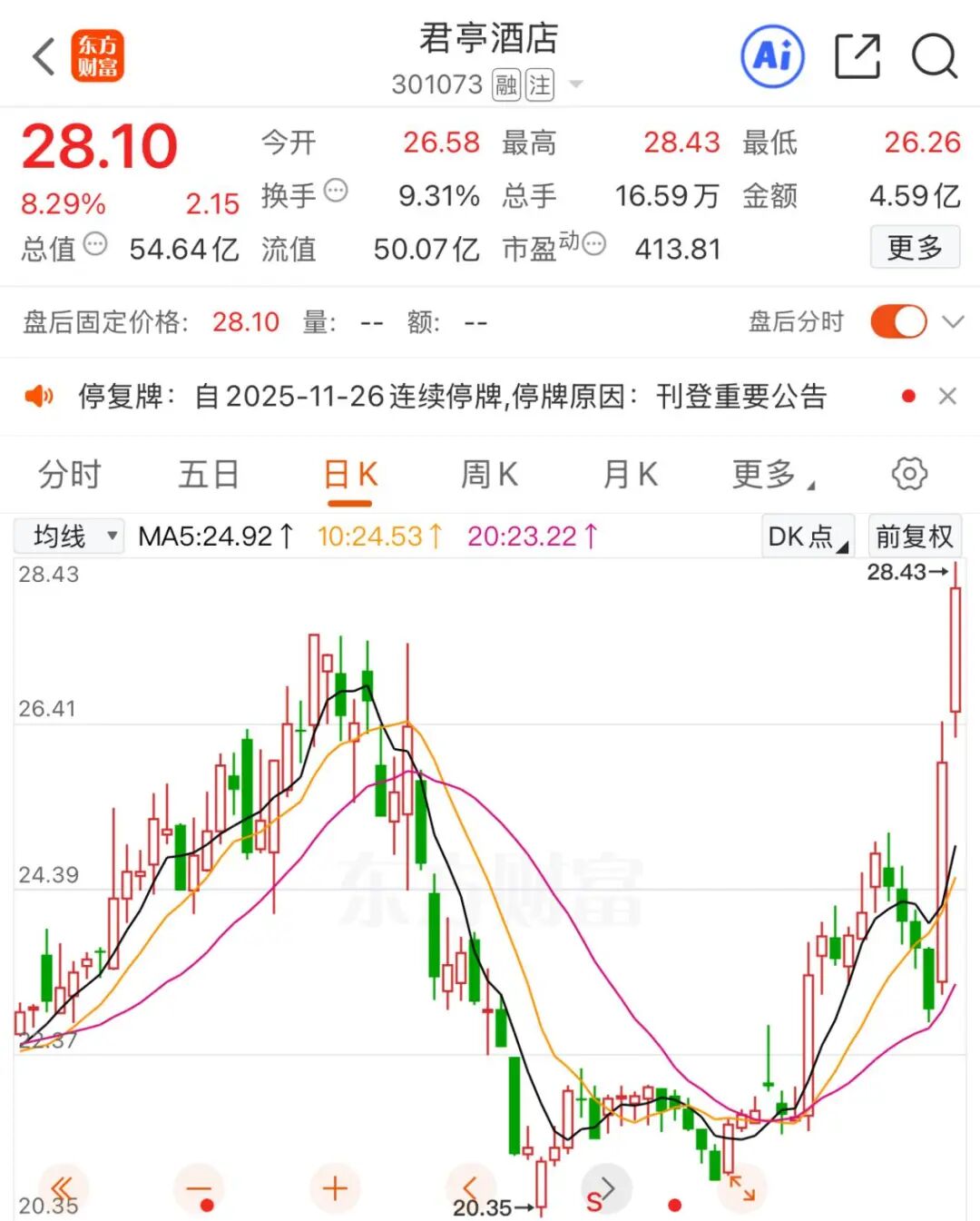Zoom in the K-line chart with plus
Screen dimensions: 980x1221
pyautogui.click(x=335, y=1188)
